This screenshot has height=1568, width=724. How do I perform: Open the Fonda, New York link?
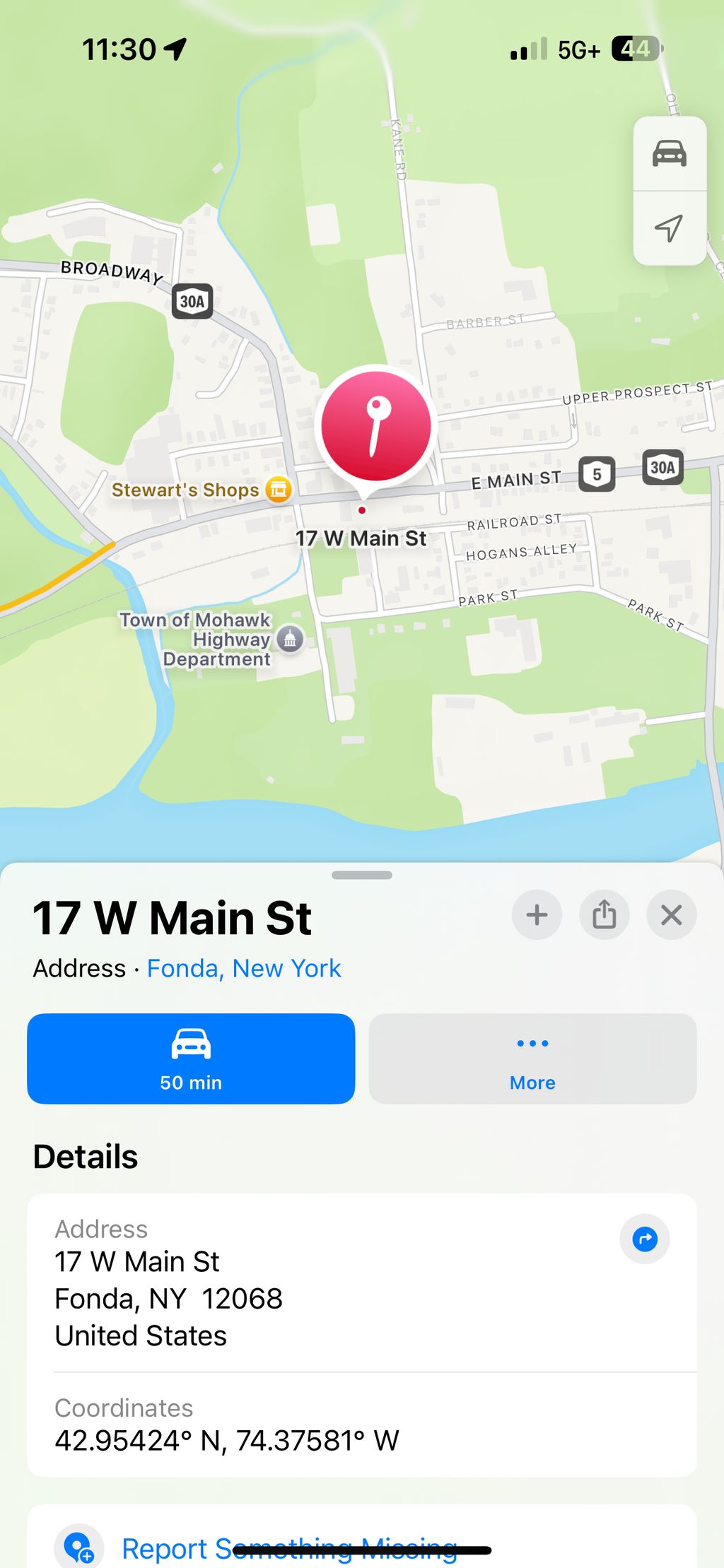[x=243, y=968]
